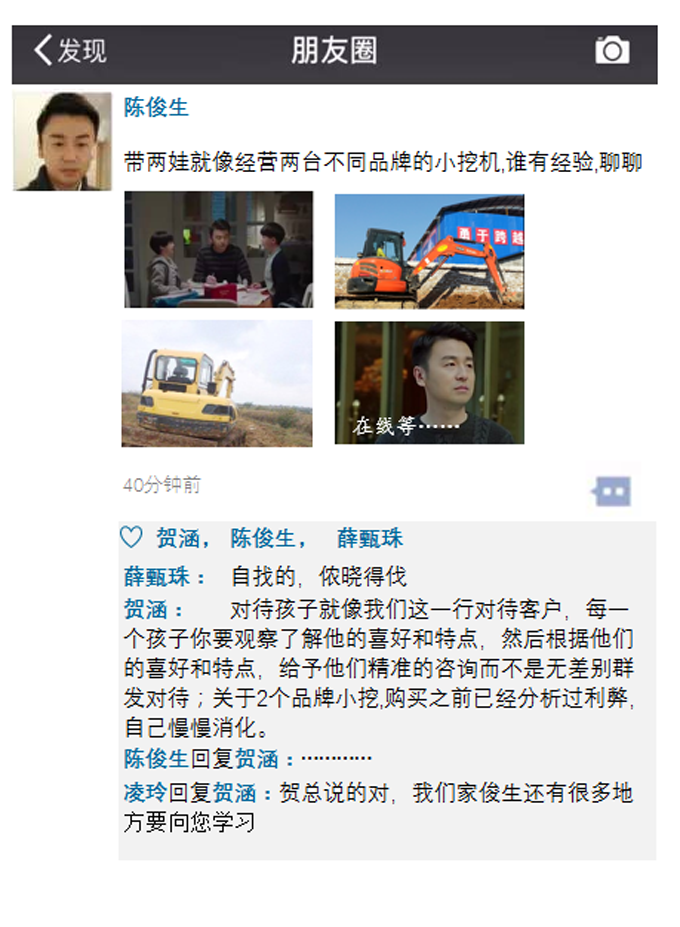Go back to 发现
680x927 pixels.
click(x=70, y=51)
